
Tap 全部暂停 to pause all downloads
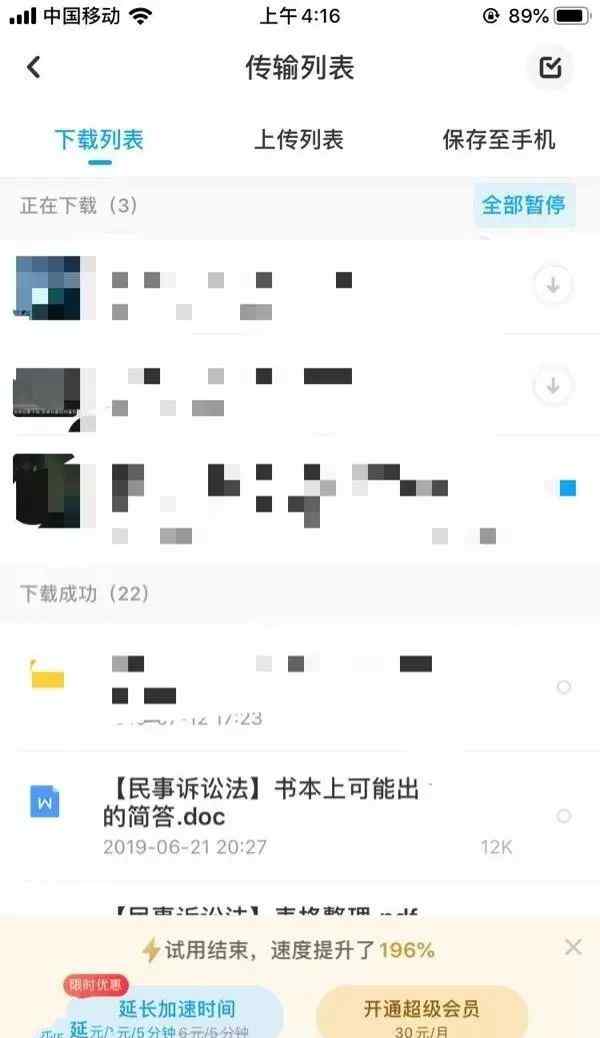[523, 205]
